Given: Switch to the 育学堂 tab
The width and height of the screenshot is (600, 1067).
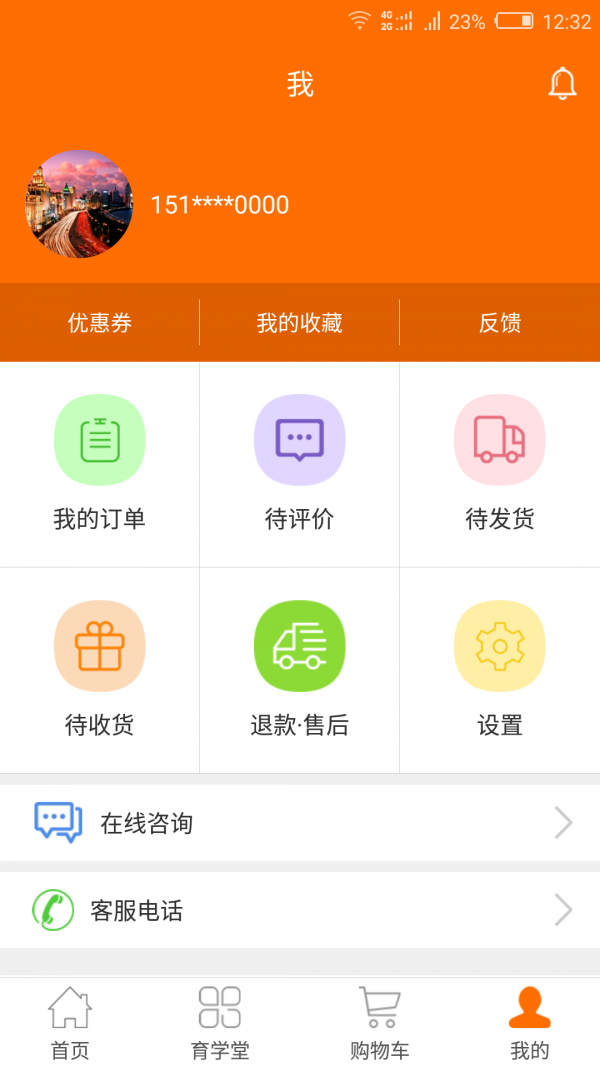Looking at the screenshot, I should pos(220,1022).
